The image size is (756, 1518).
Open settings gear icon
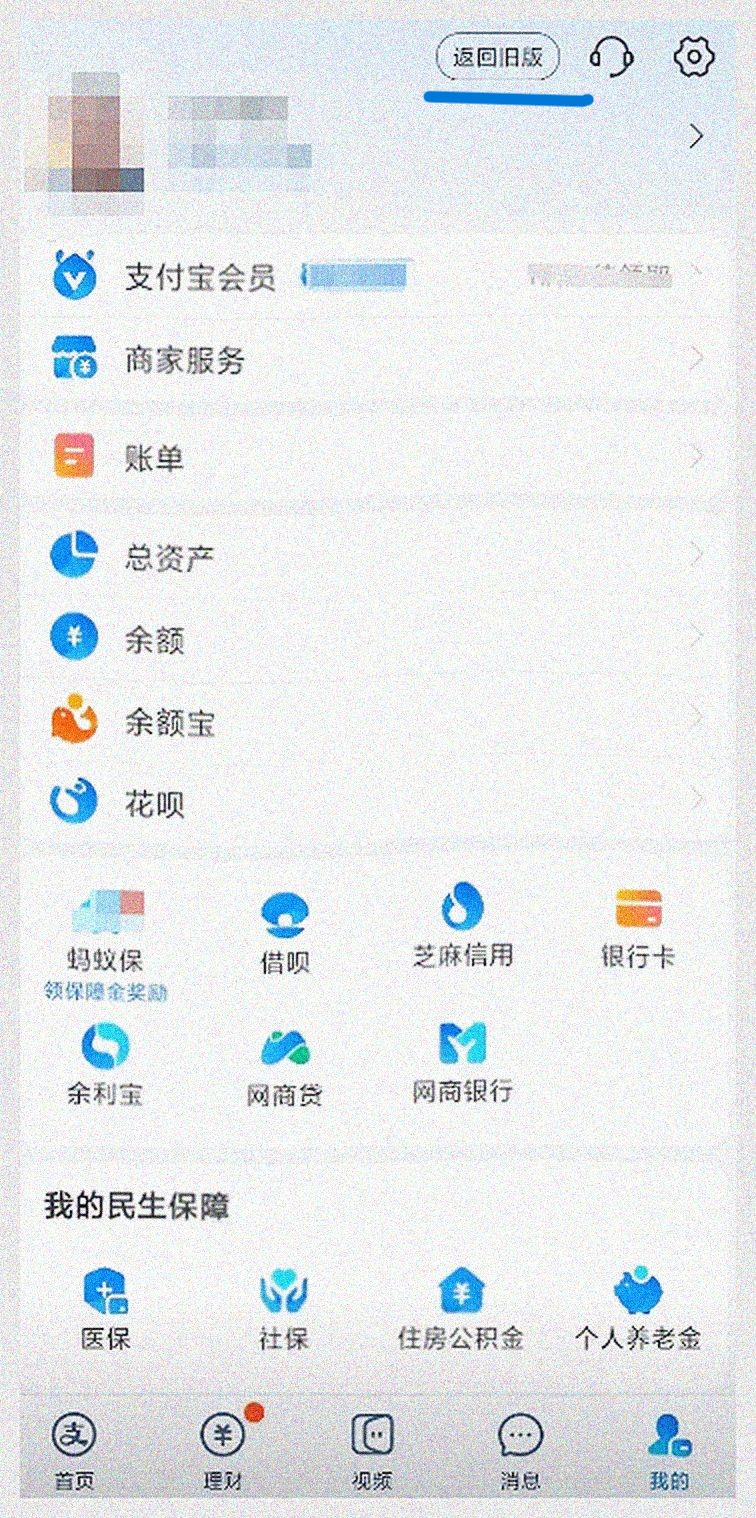click(693, 57)
